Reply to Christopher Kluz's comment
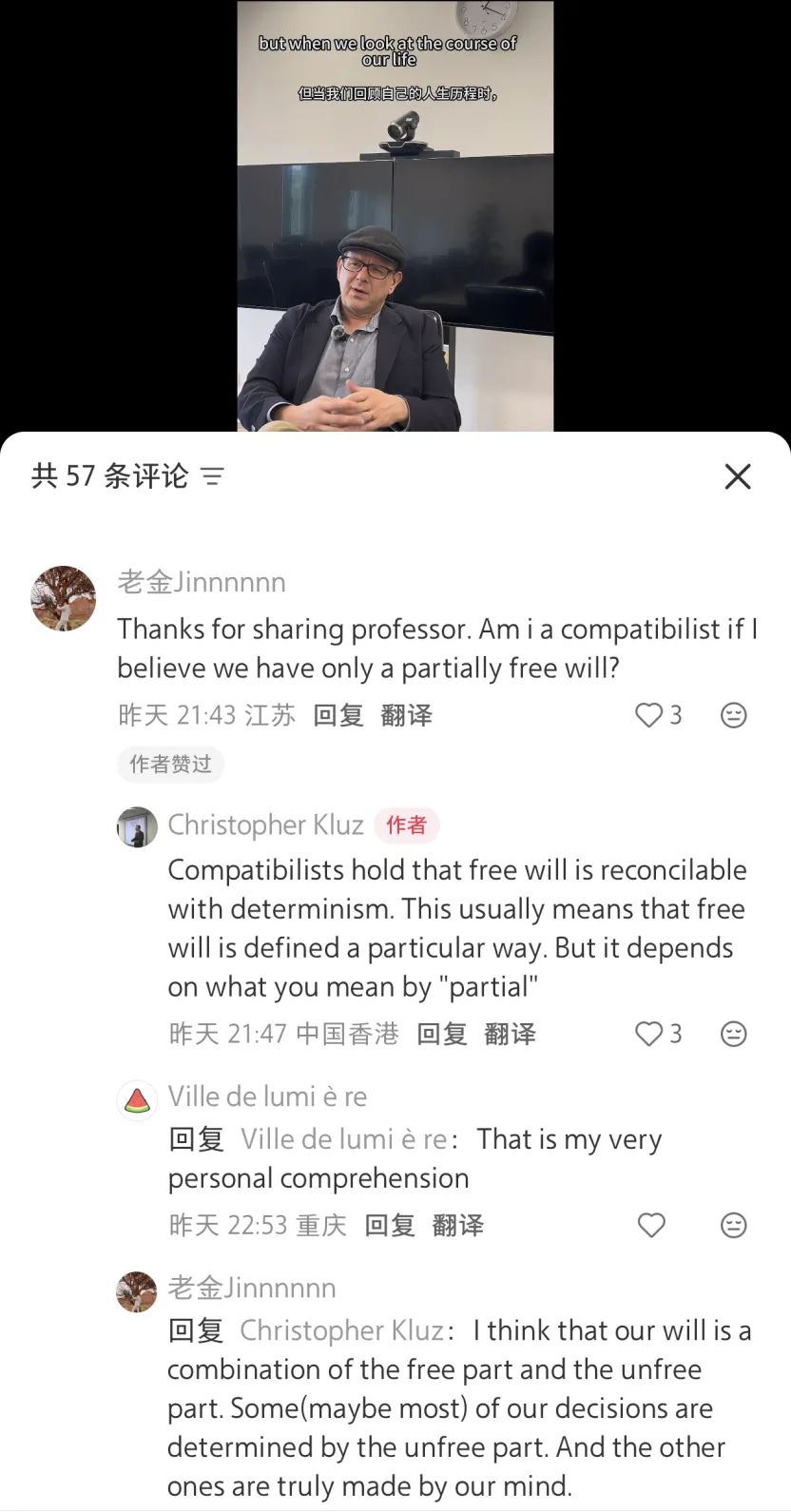791x1512 pixels. point(442,1034)
